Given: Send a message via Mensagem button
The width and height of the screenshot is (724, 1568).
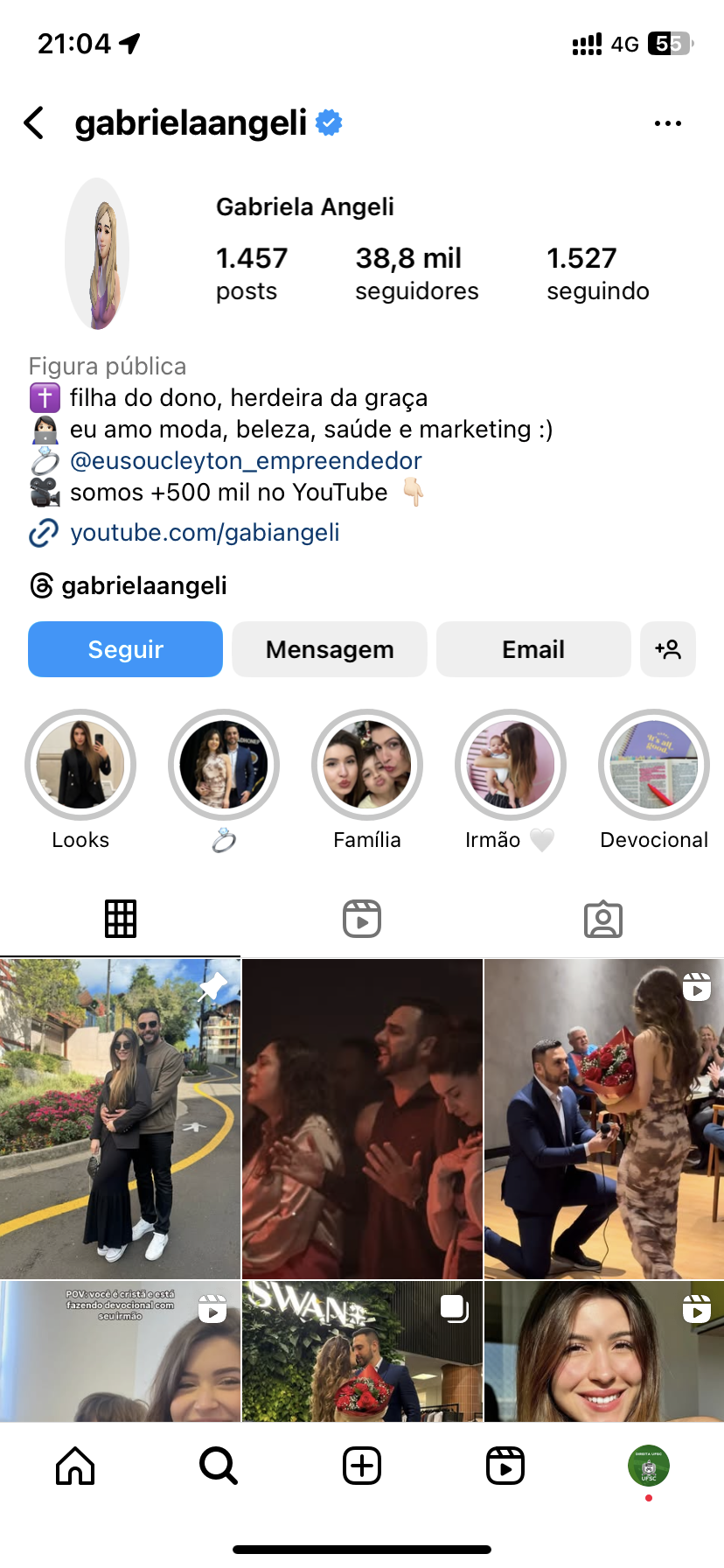Looking at the screenshot, I should coord(330,649).
